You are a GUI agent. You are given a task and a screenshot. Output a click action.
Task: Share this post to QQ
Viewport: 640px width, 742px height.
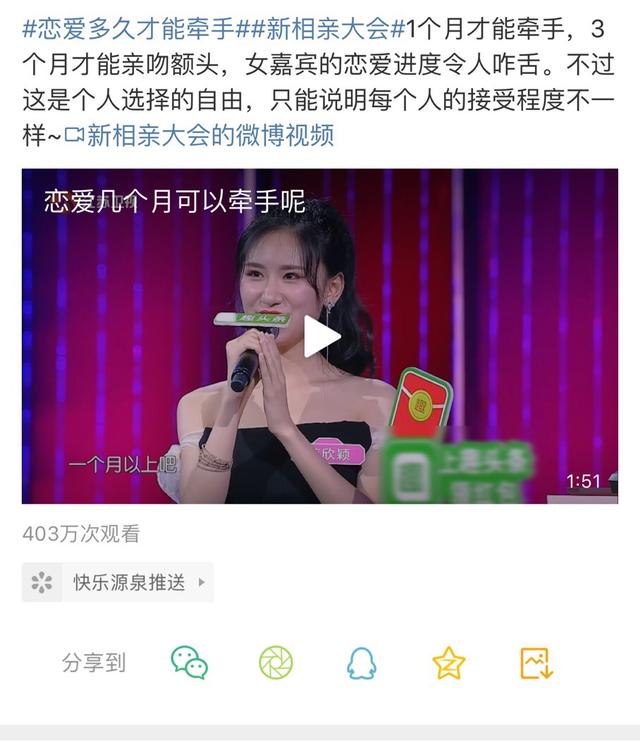[362, 661]
